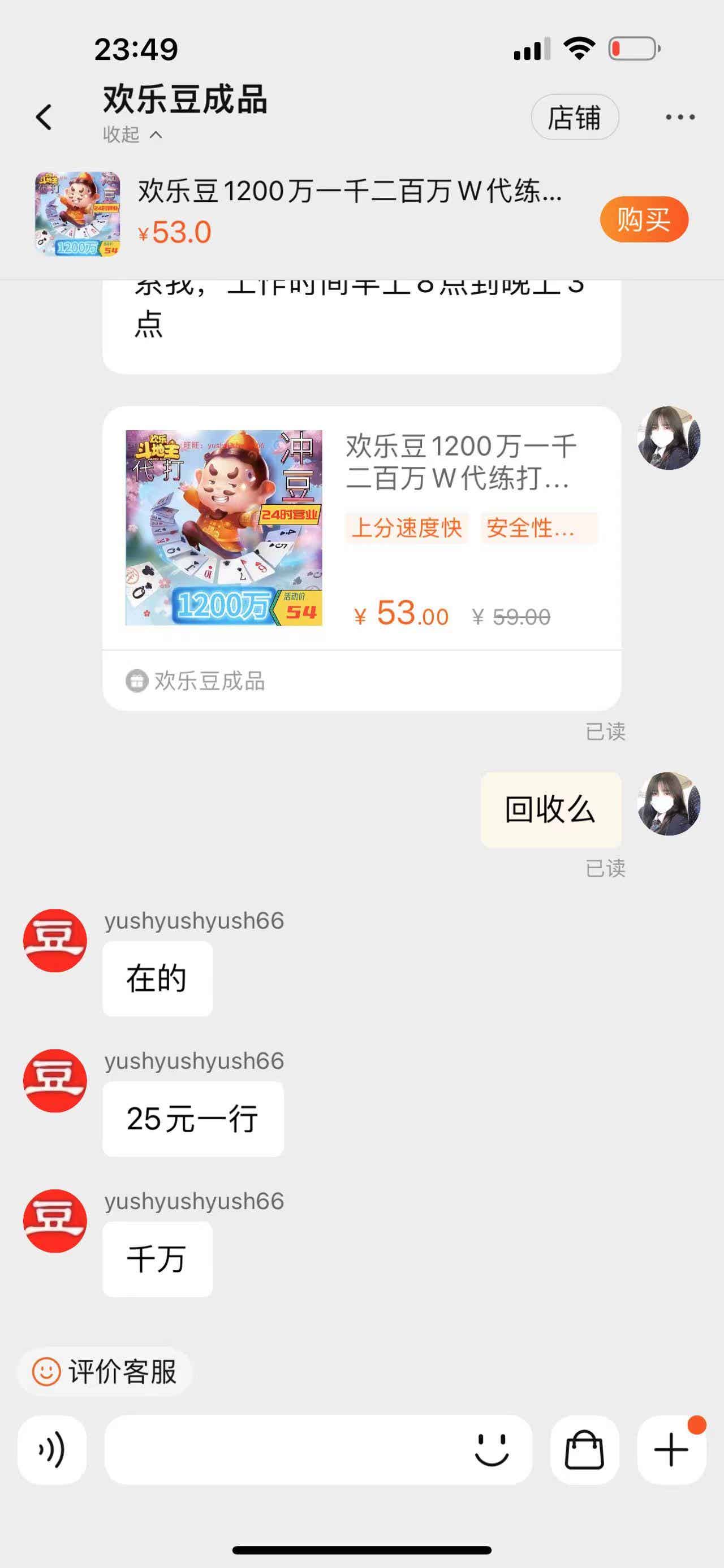Open the shopping bag shortcut
The height and width of the screenshot is (1568, 724).
click(584, 1449)
